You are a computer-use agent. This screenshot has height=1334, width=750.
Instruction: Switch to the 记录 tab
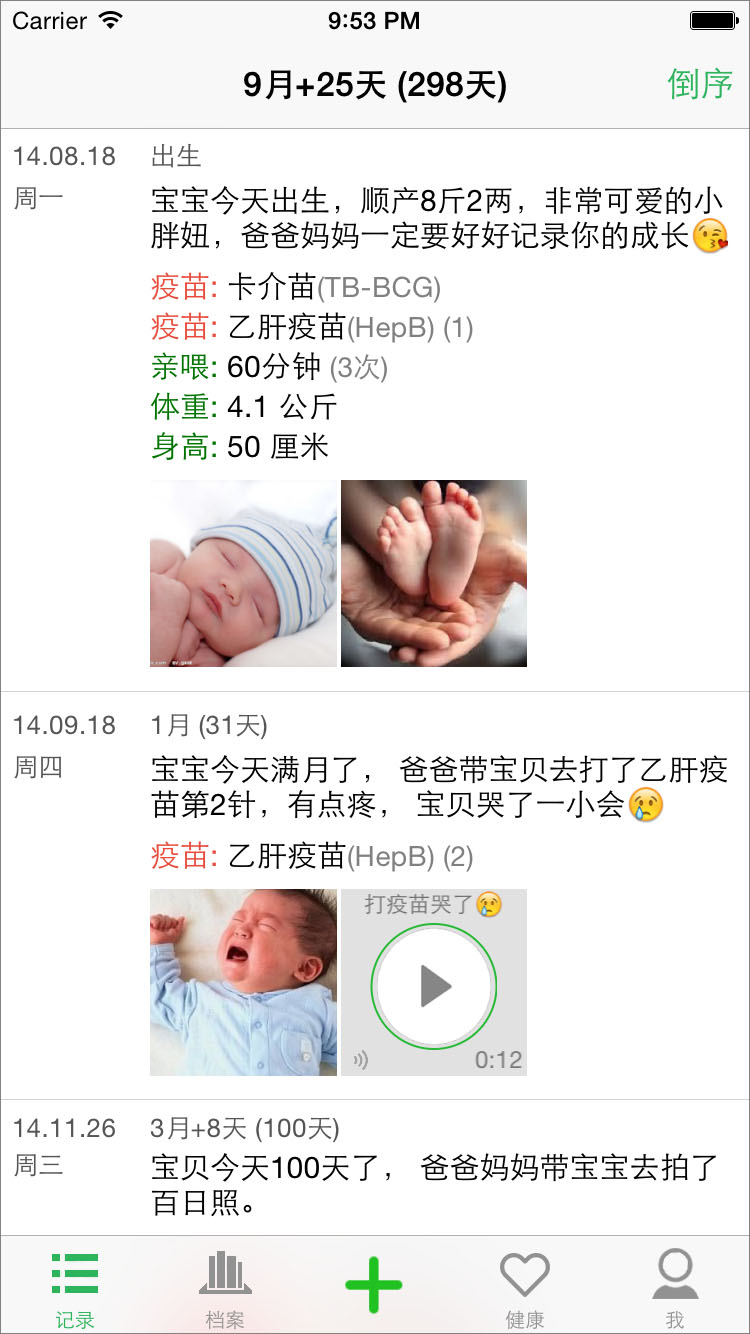(75, 1288)
